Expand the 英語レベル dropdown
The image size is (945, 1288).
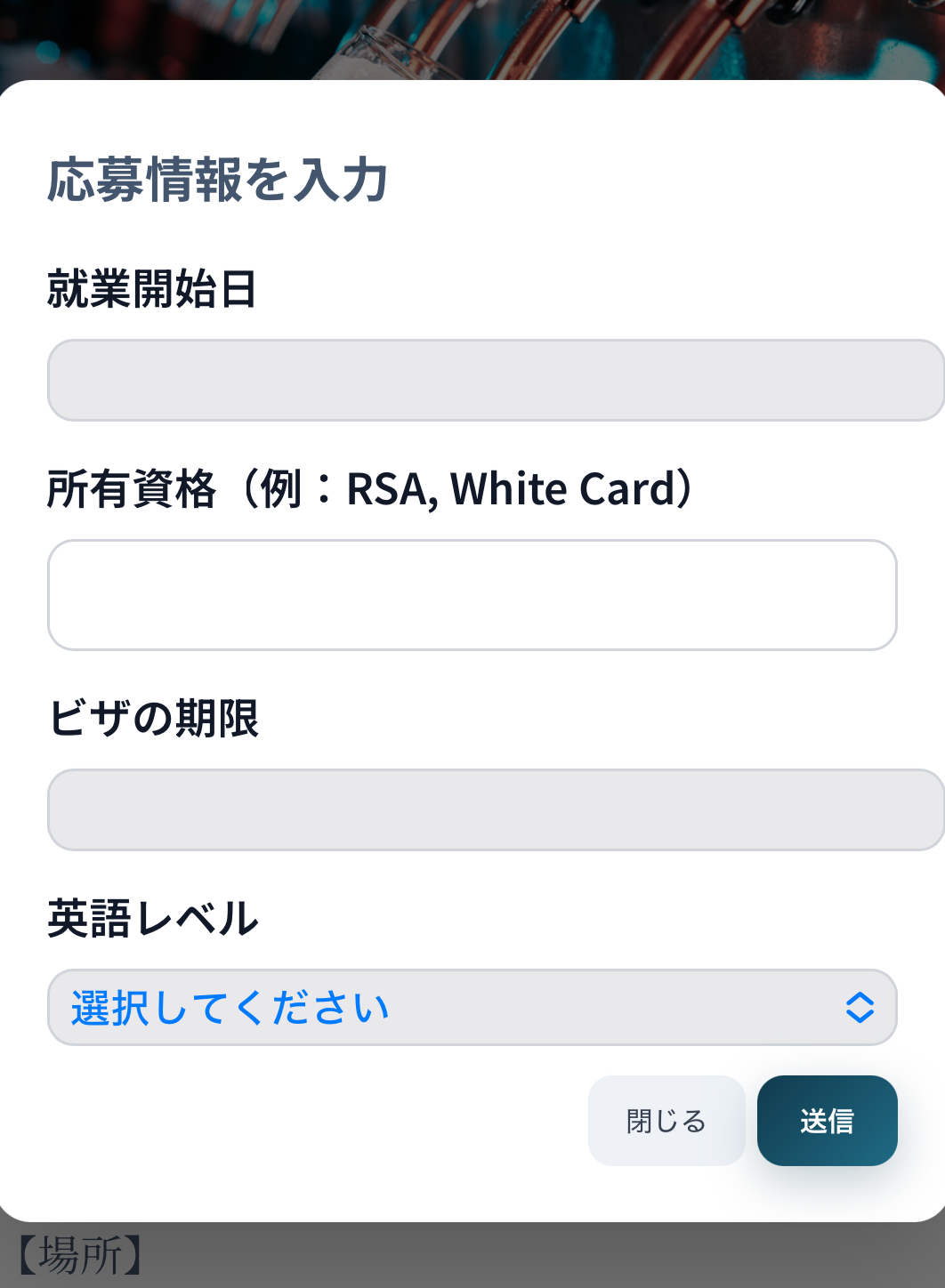pos(472,1007)
